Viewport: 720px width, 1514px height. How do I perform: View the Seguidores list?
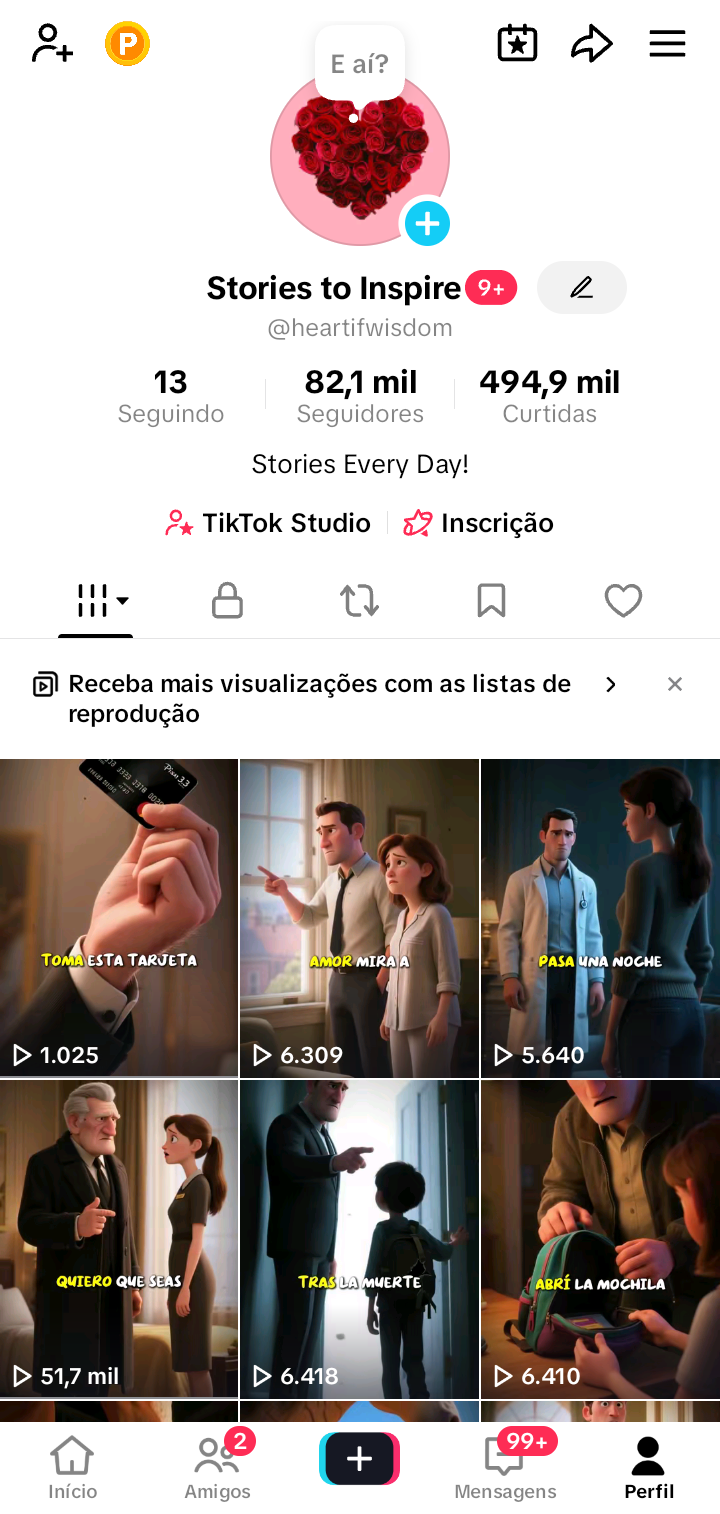coord(360,396)
